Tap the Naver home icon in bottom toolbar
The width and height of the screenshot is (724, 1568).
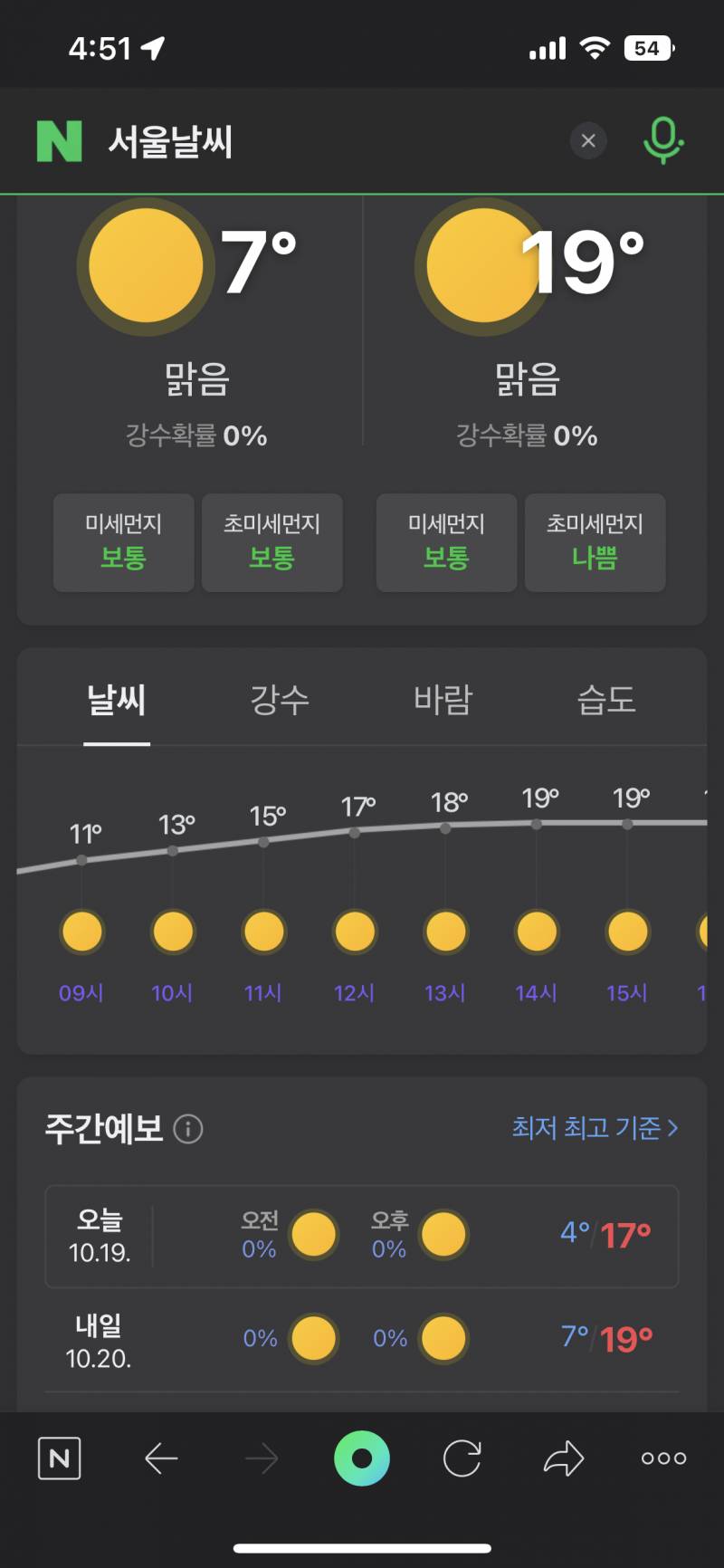(60, 1458)
